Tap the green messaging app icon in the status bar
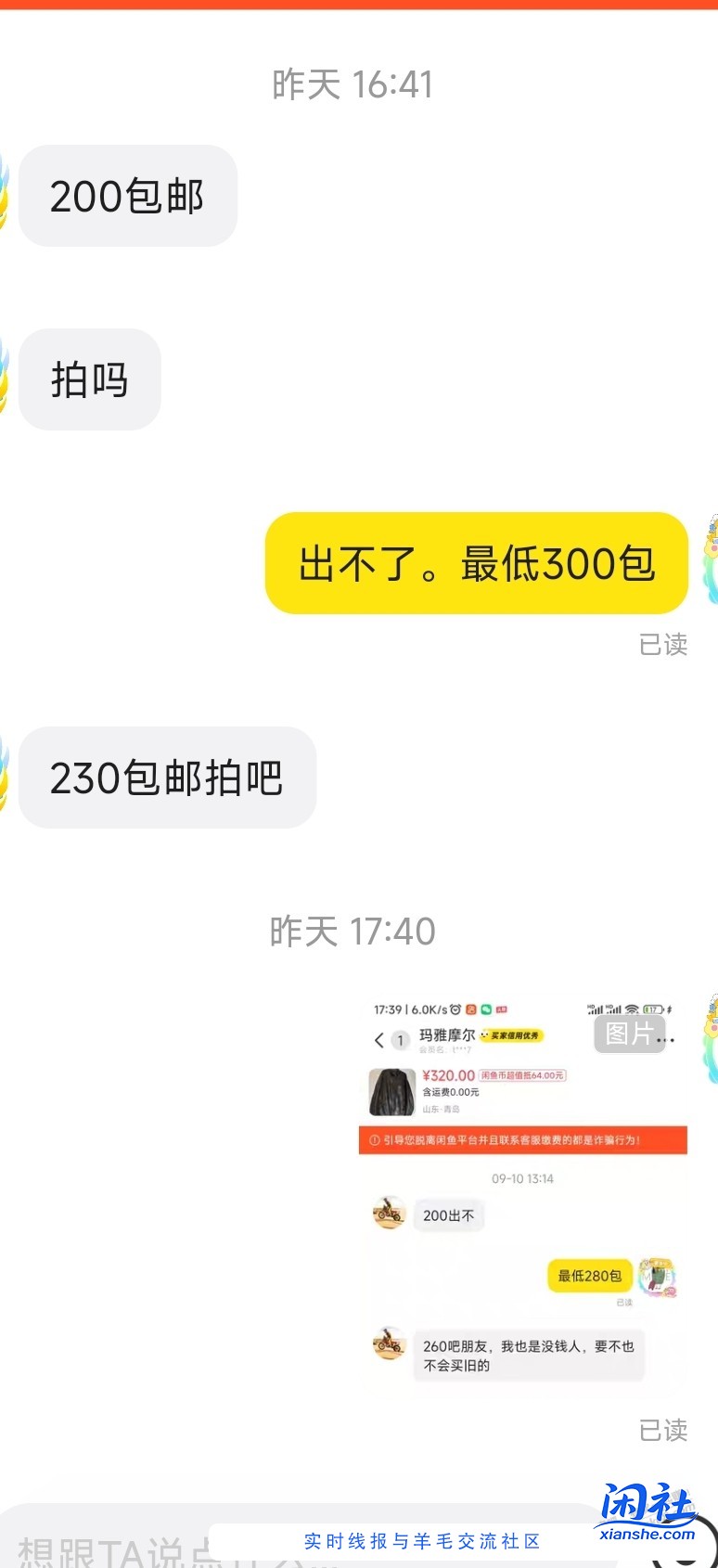The width and height of the screenshot is (718, 1568). click(486, 1008)
